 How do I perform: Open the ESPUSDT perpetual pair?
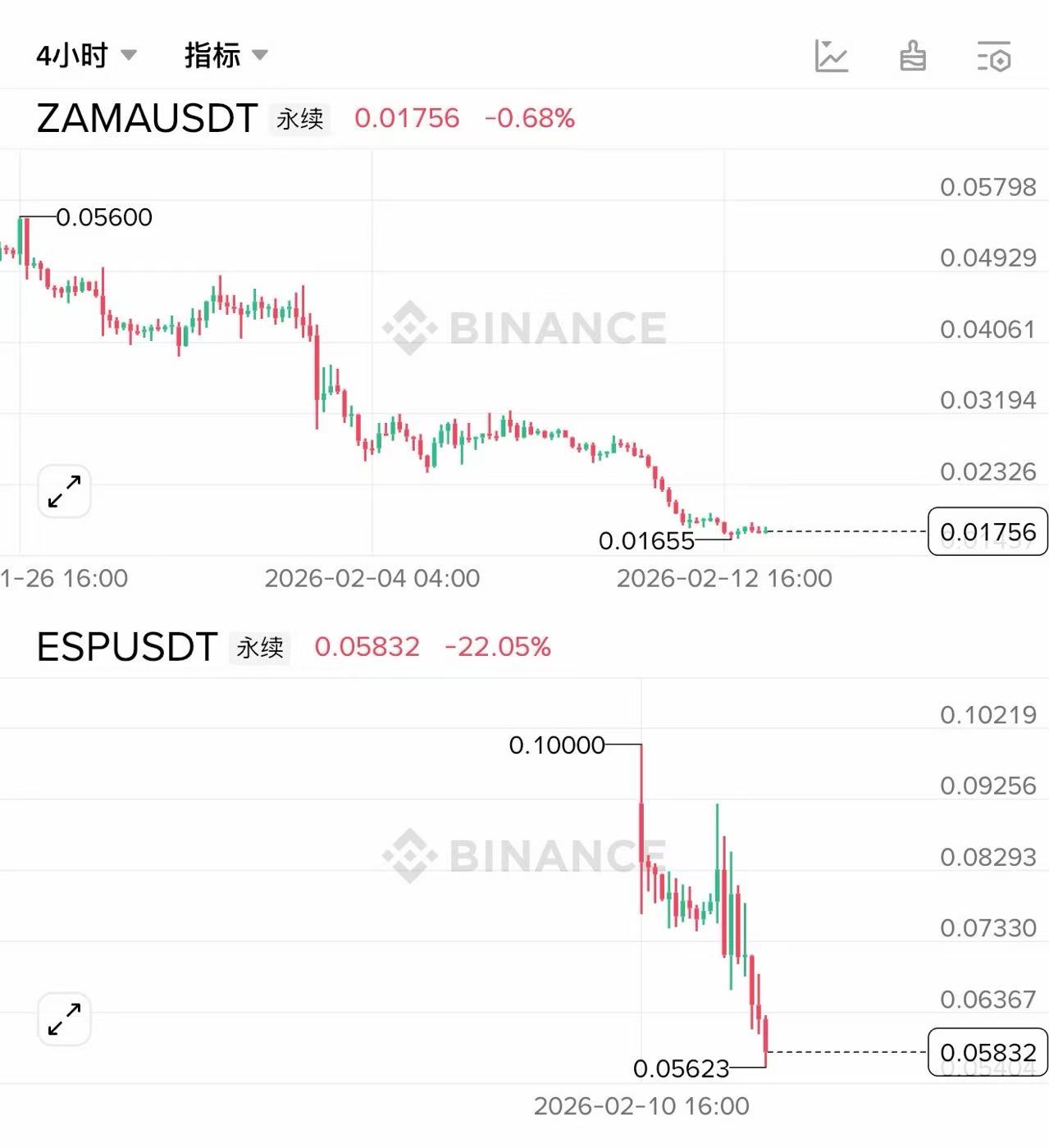127,647
